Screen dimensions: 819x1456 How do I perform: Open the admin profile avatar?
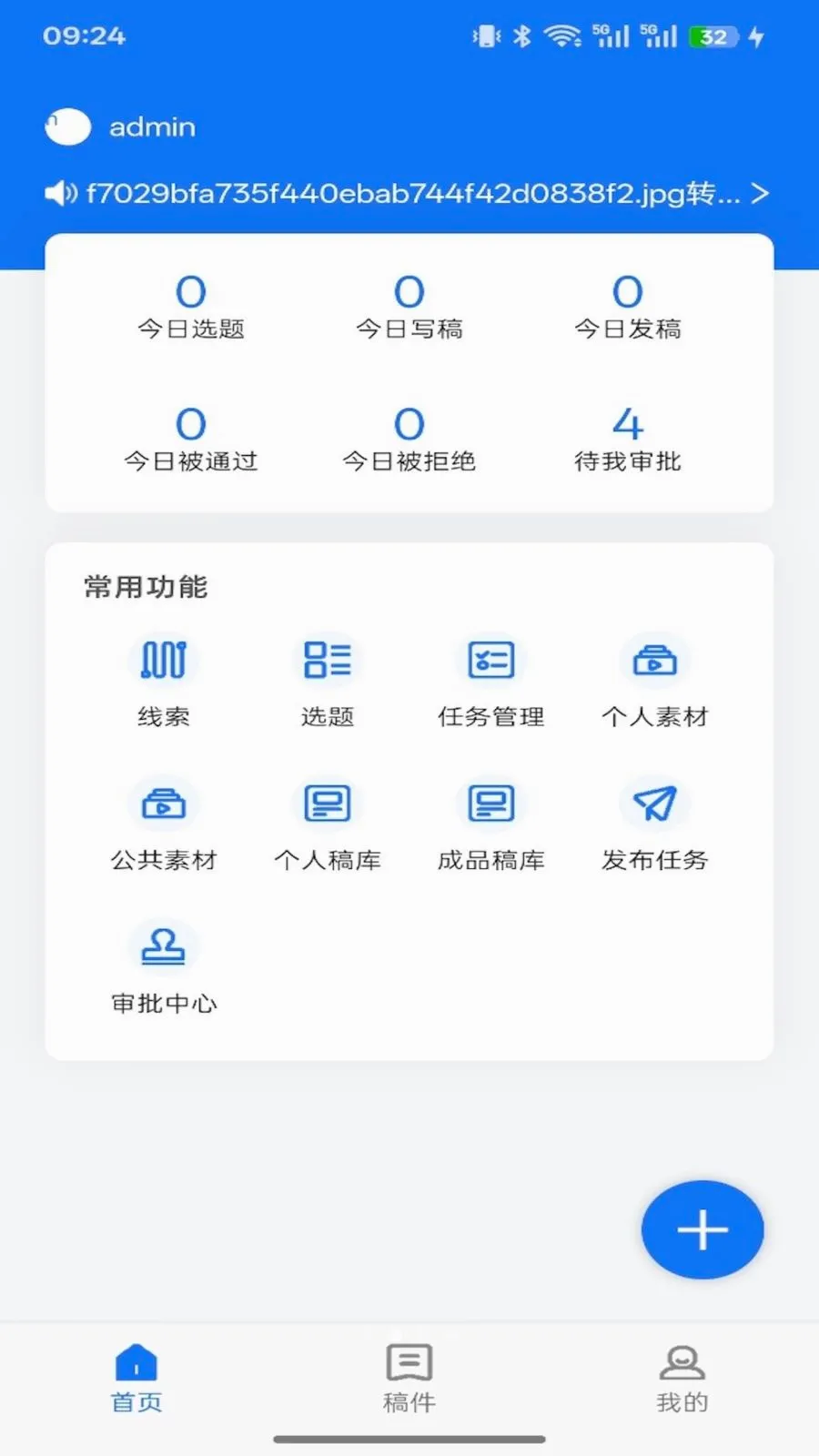[68, 126]
